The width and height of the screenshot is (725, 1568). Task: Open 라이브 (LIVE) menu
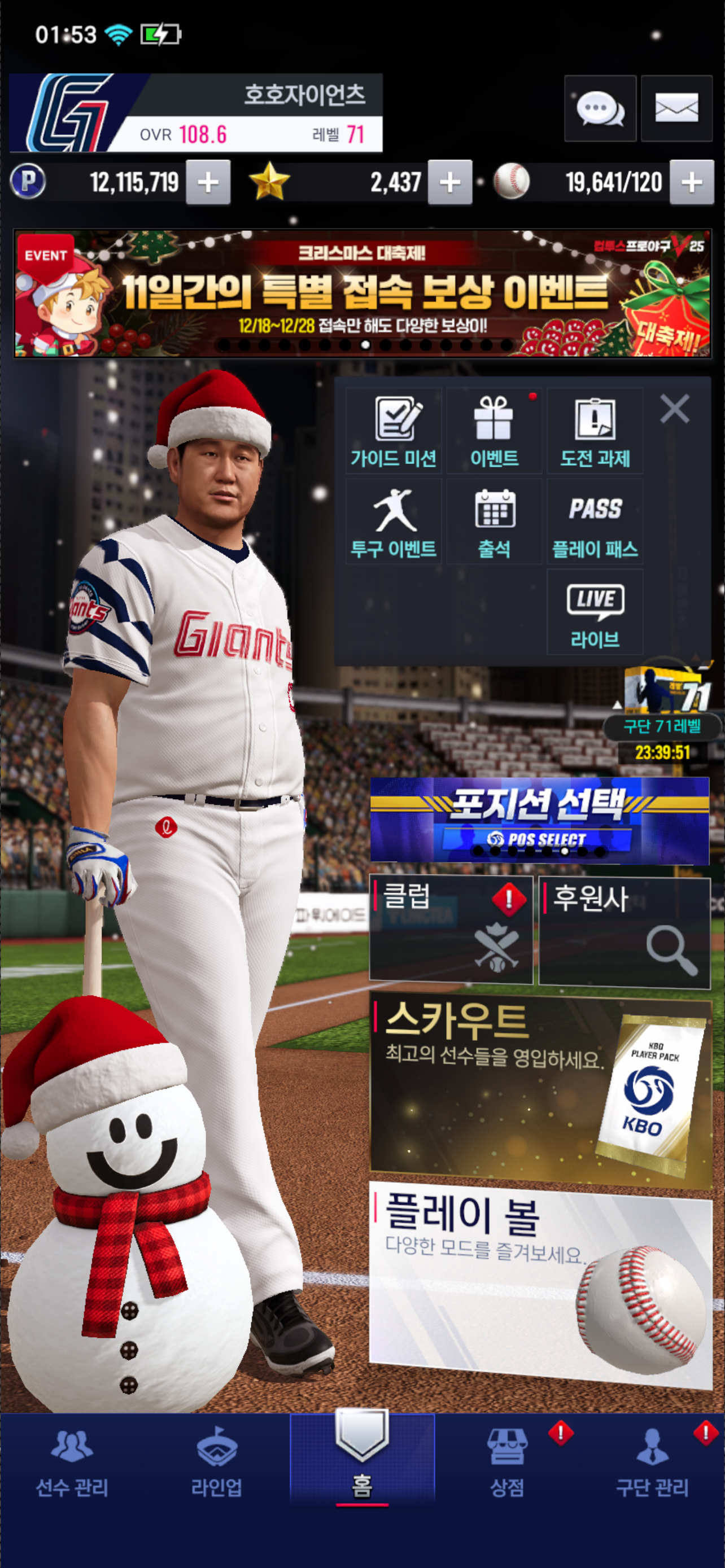595,612
